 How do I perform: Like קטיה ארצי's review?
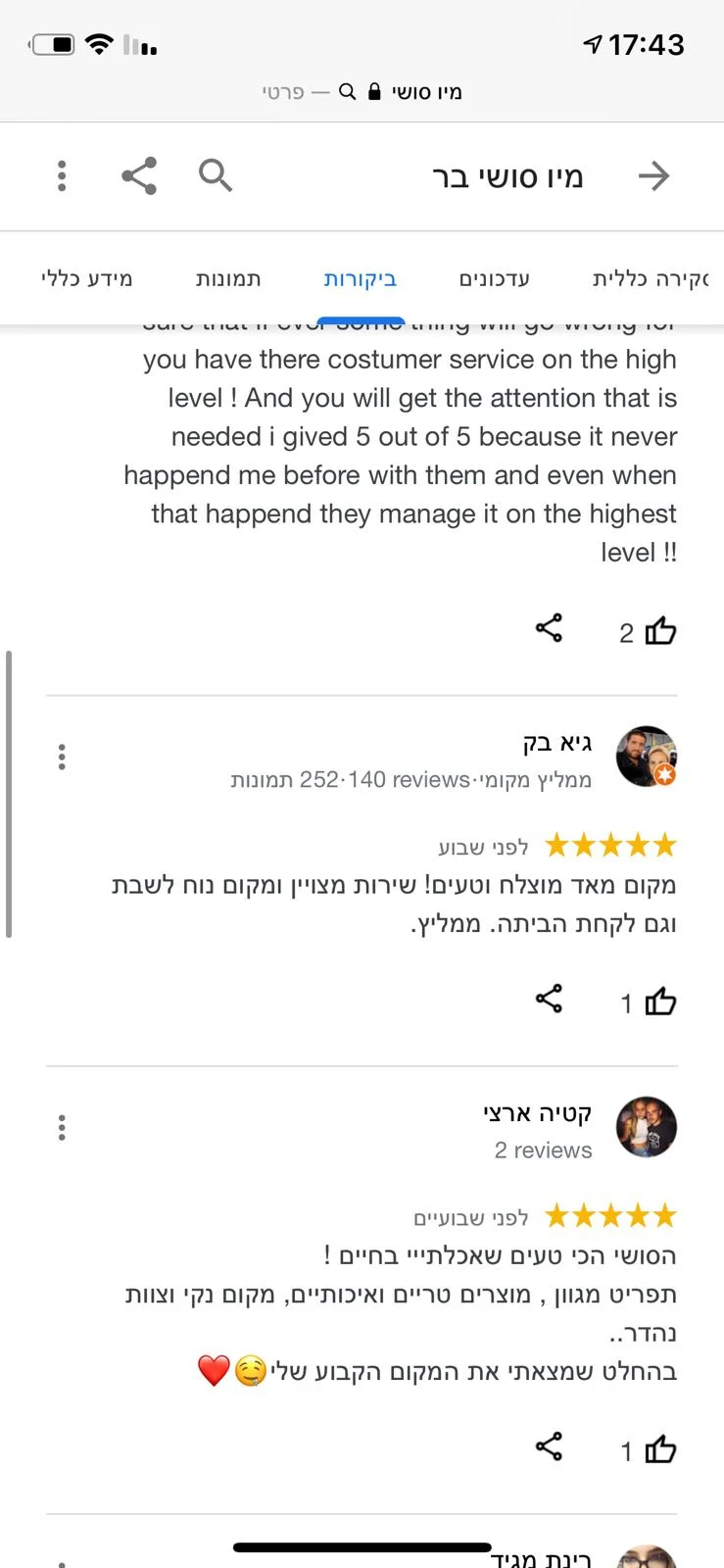(660, 1449)
